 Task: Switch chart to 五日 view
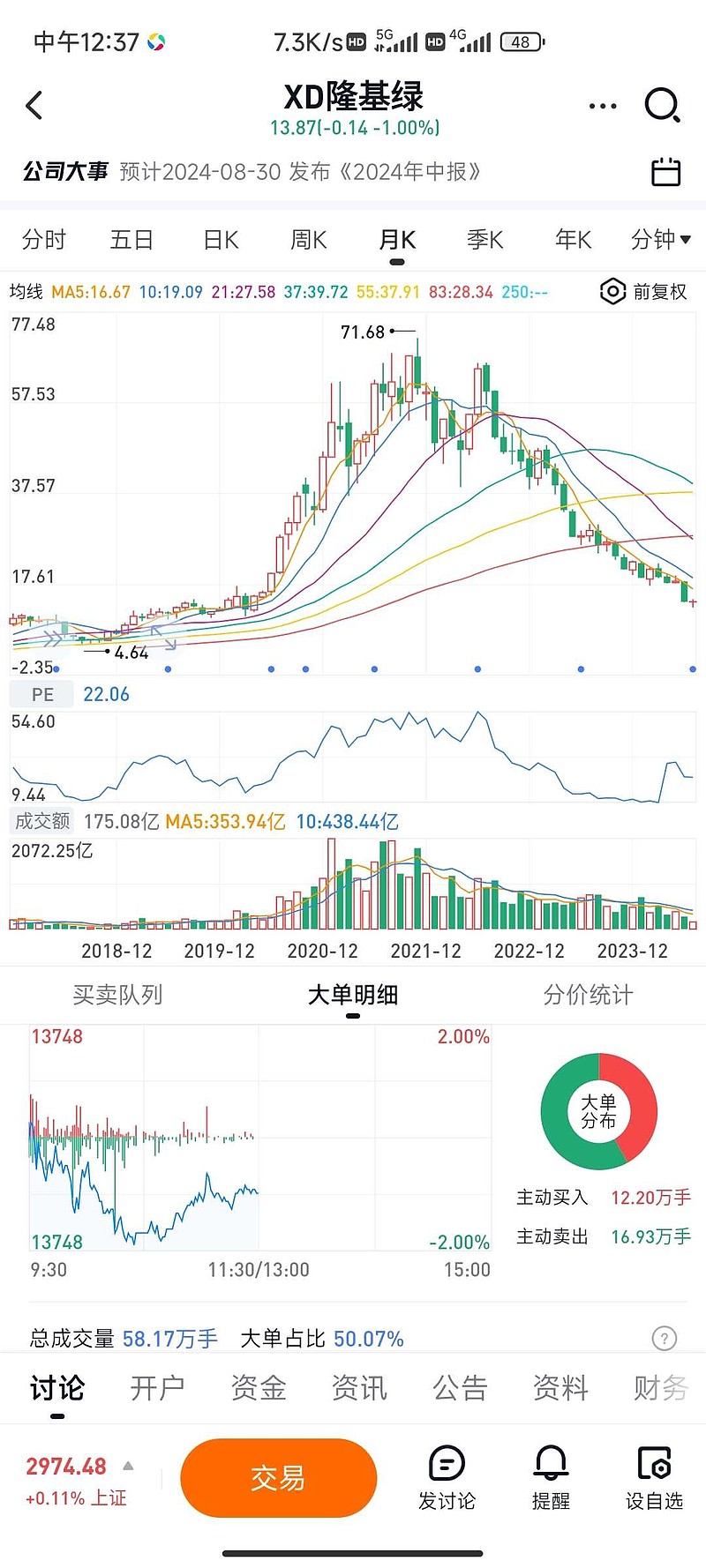point(132,240)
